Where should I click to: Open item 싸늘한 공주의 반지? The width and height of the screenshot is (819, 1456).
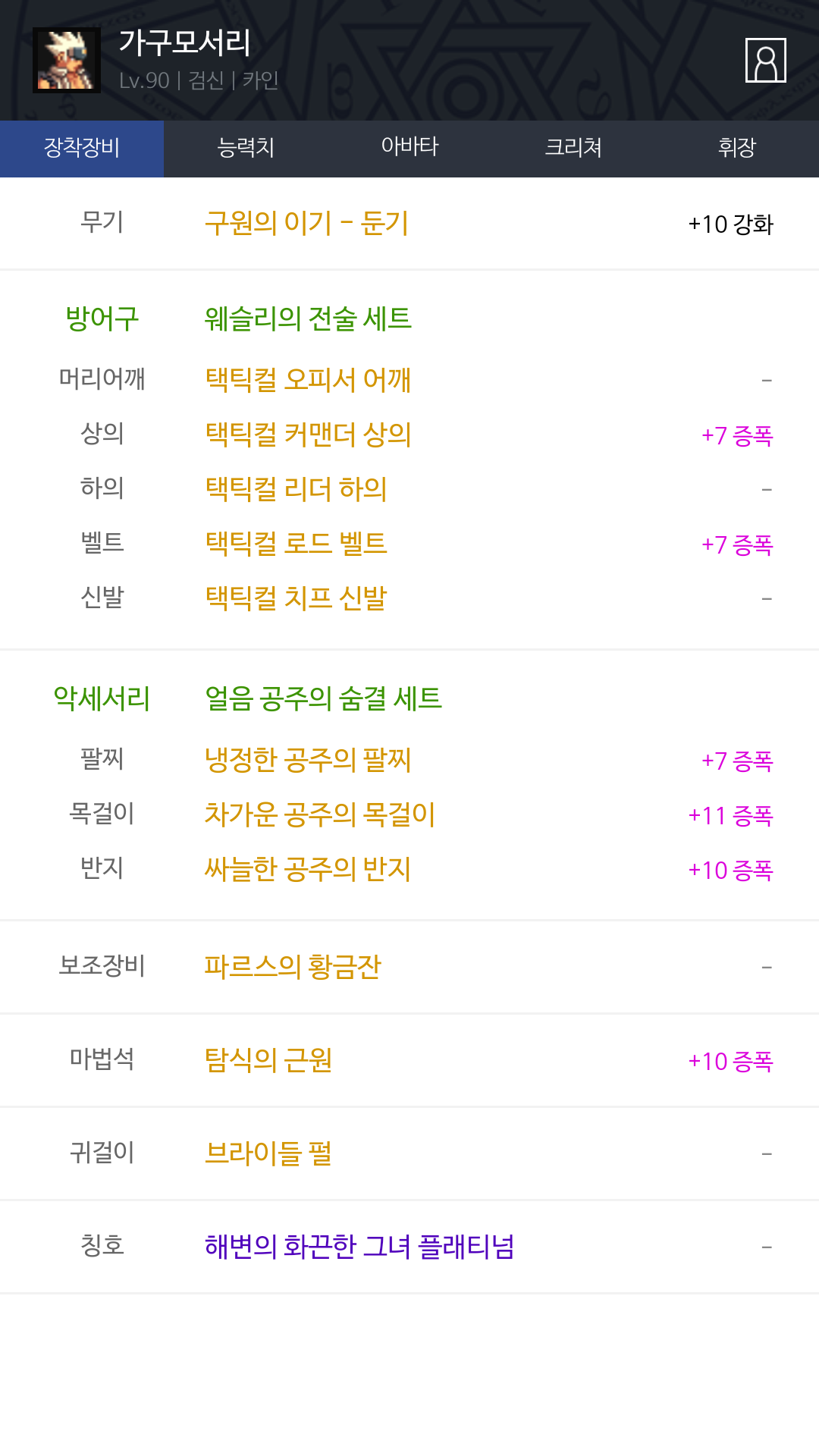pyautogui.click(x=308, y=869)
